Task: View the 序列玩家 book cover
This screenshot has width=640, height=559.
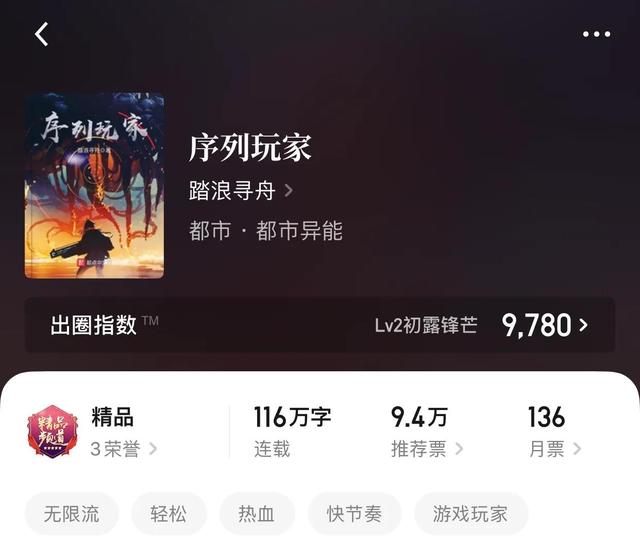Action: [94, 186]
